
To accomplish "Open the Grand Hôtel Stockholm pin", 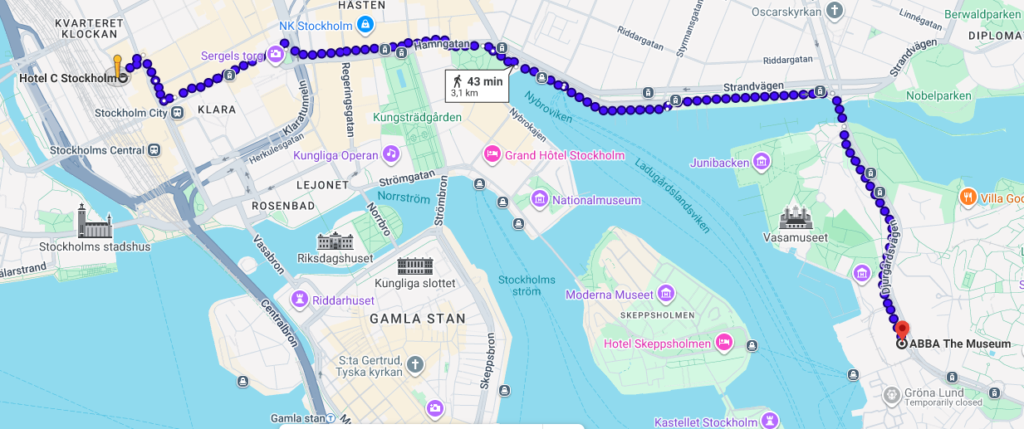I will [x=491, y=155].
